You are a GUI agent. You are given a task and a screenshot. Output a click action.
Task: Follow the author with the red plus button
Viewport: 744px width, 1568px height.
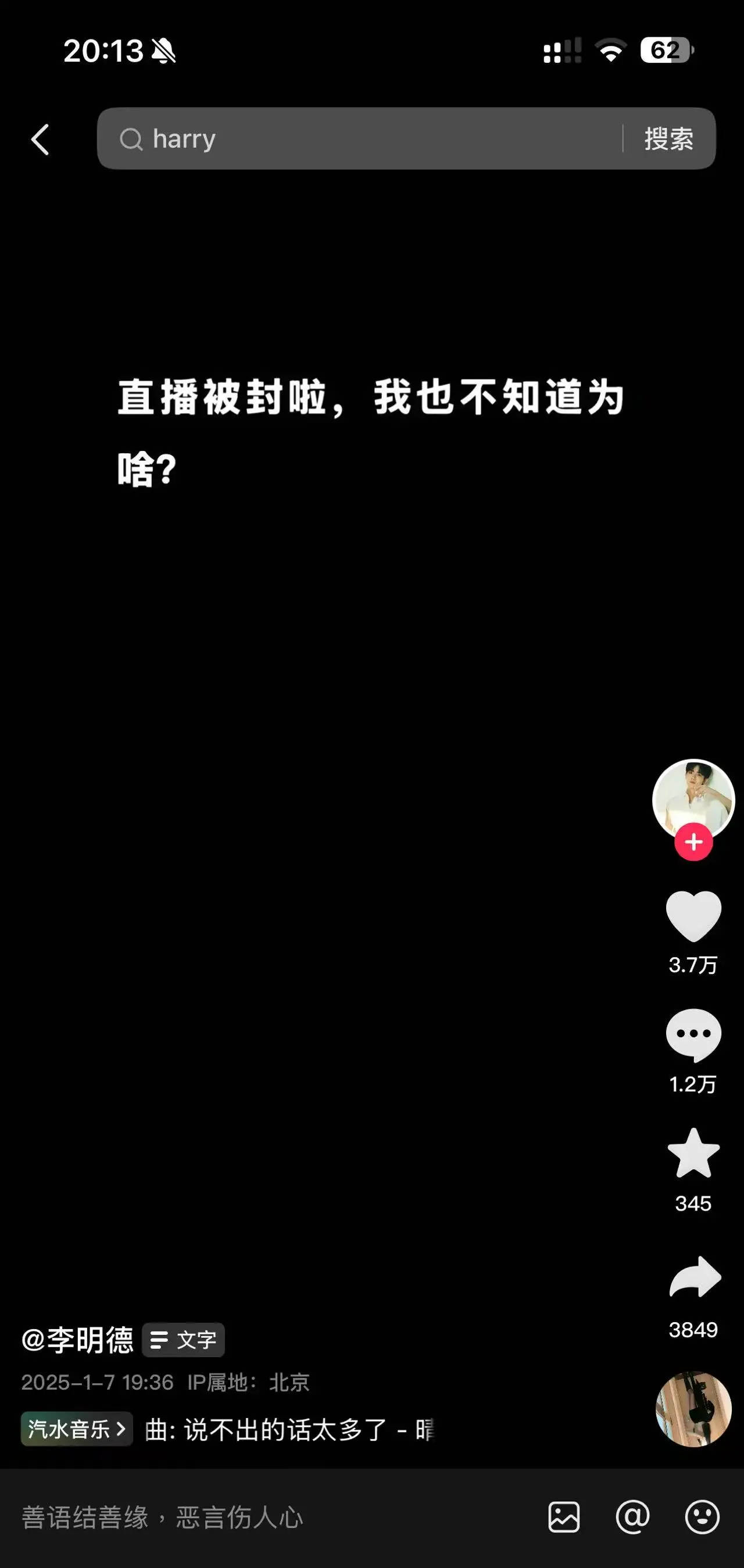pyautogui.click(x=693, y=843)
